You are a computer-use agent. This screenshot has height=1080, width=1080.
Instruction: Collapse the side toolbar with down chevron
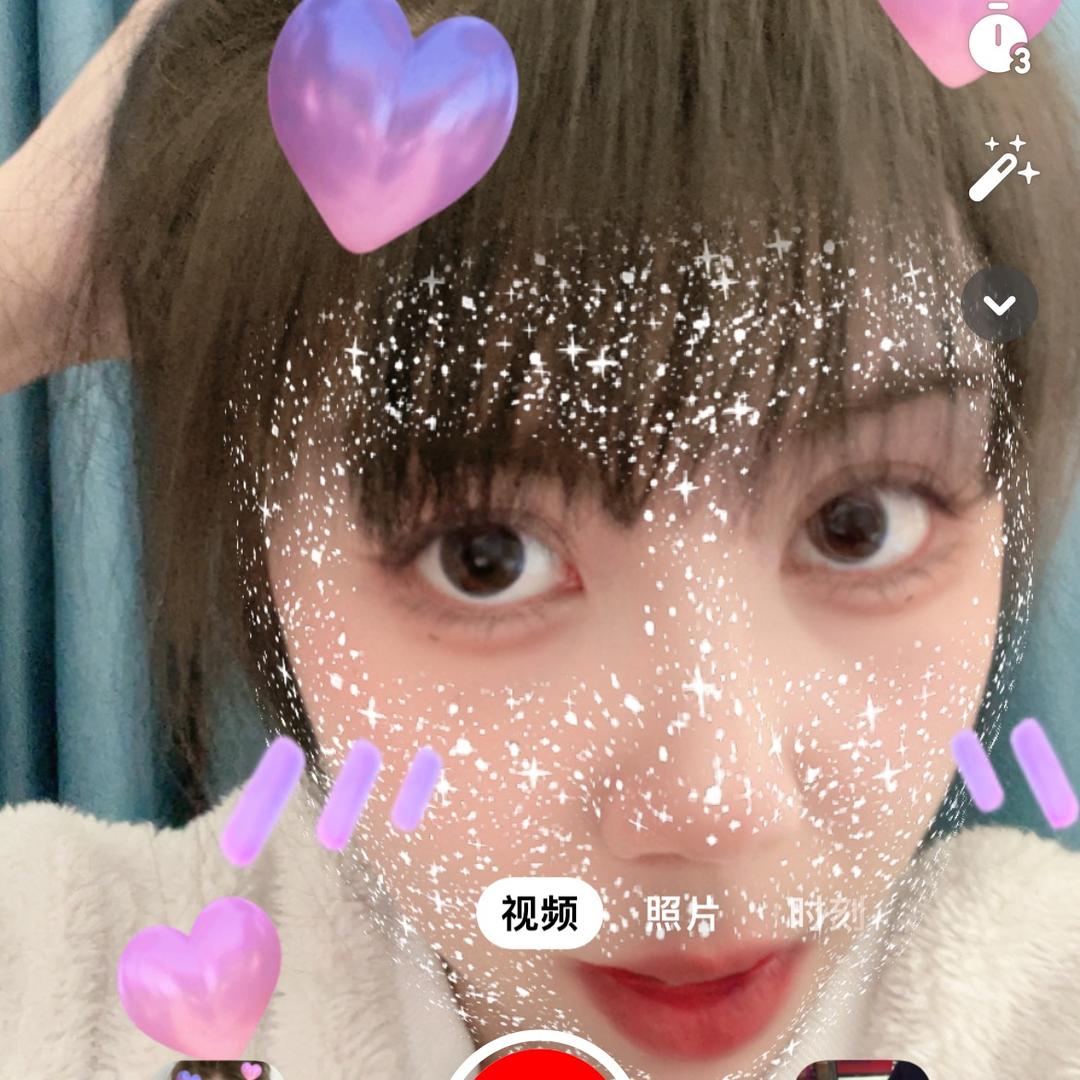click(1000, 305)
